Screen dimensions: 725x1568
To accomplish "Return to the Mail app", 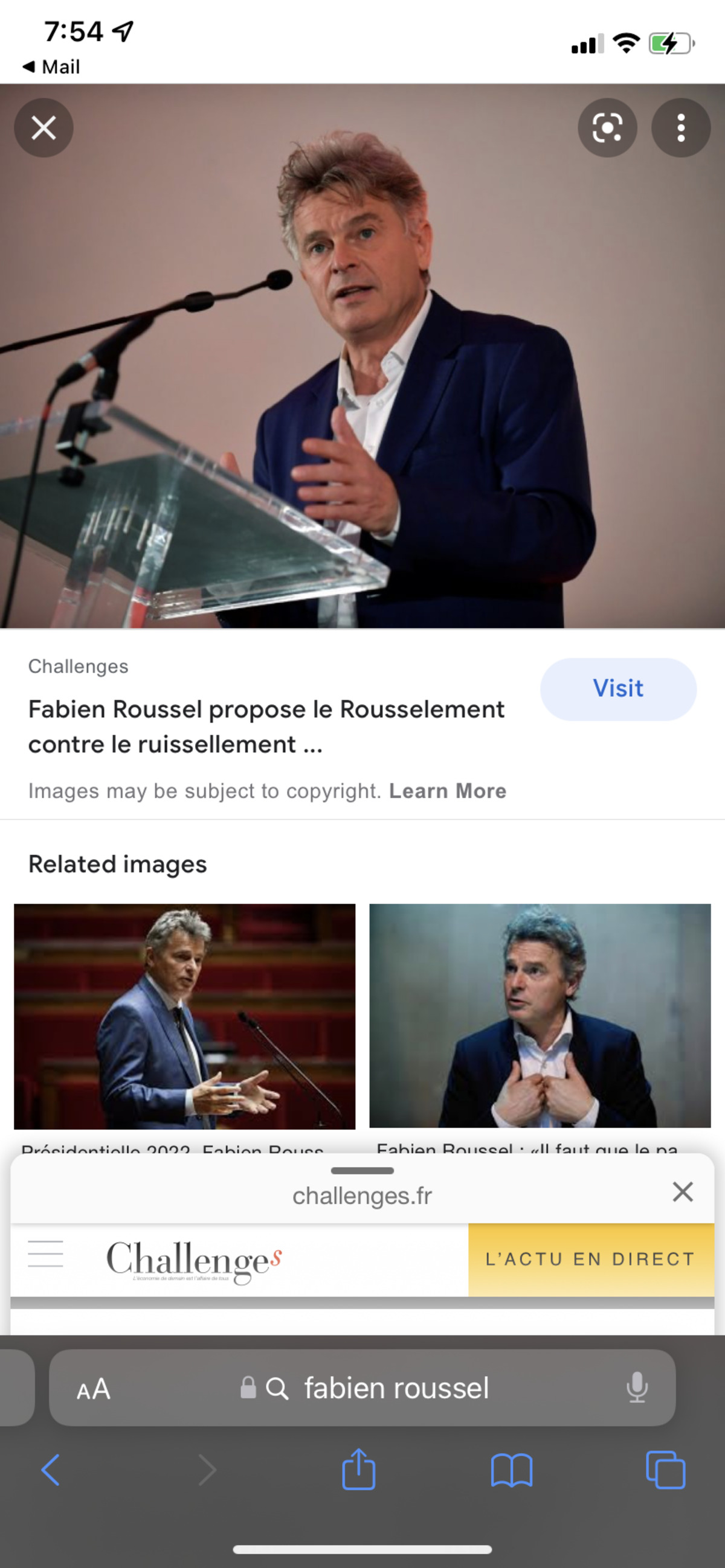I will tap(51, 67).
